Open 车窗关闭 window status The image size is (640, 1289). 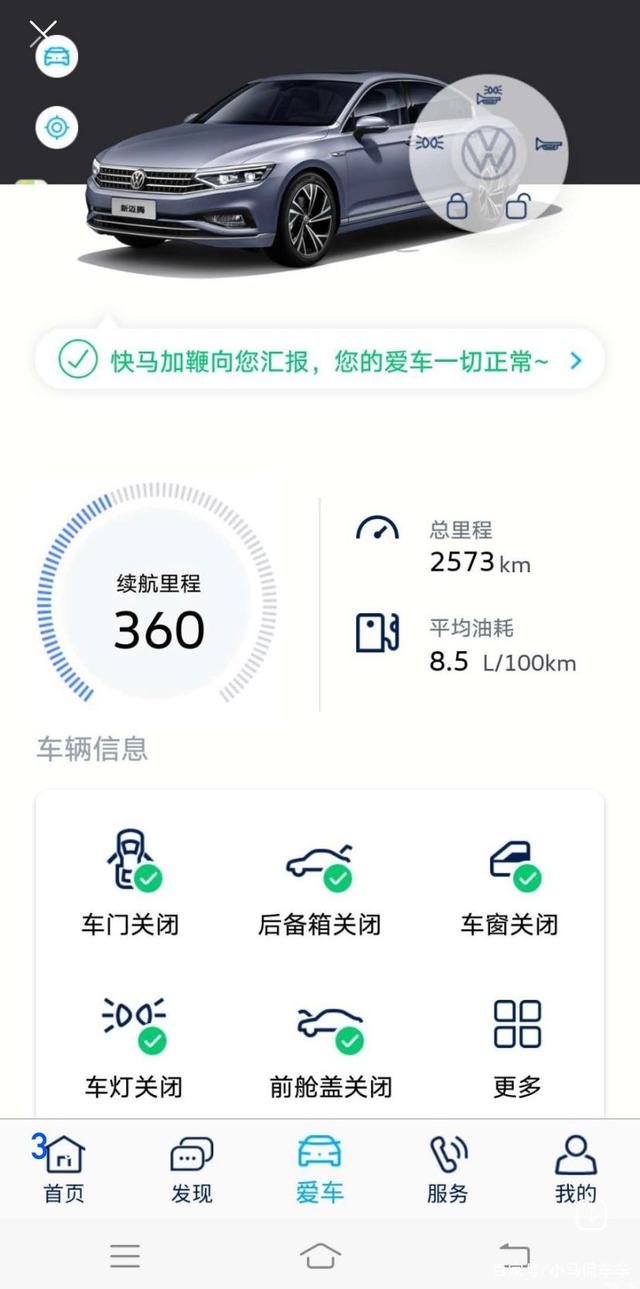[510, 881]
